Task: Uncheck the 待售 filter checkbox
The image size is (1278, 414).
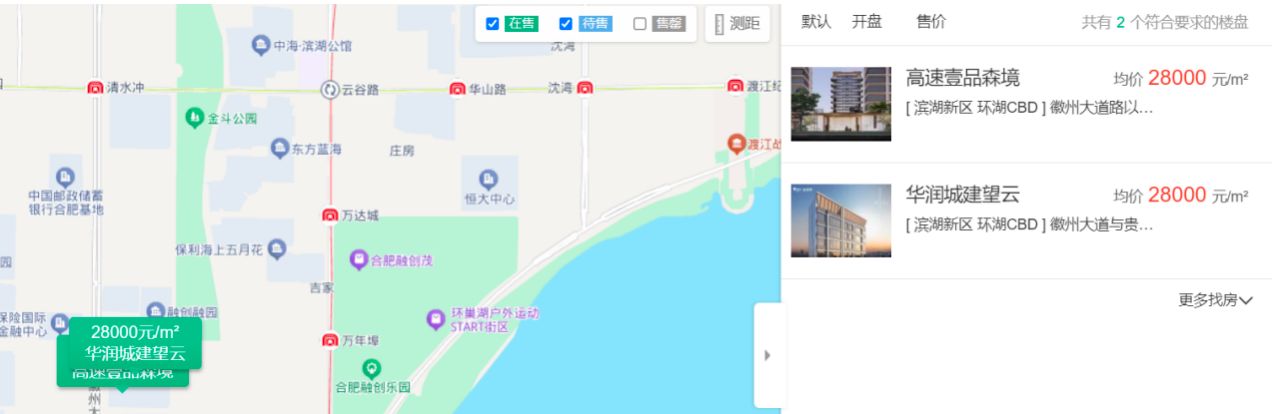Action: point(566,24)
